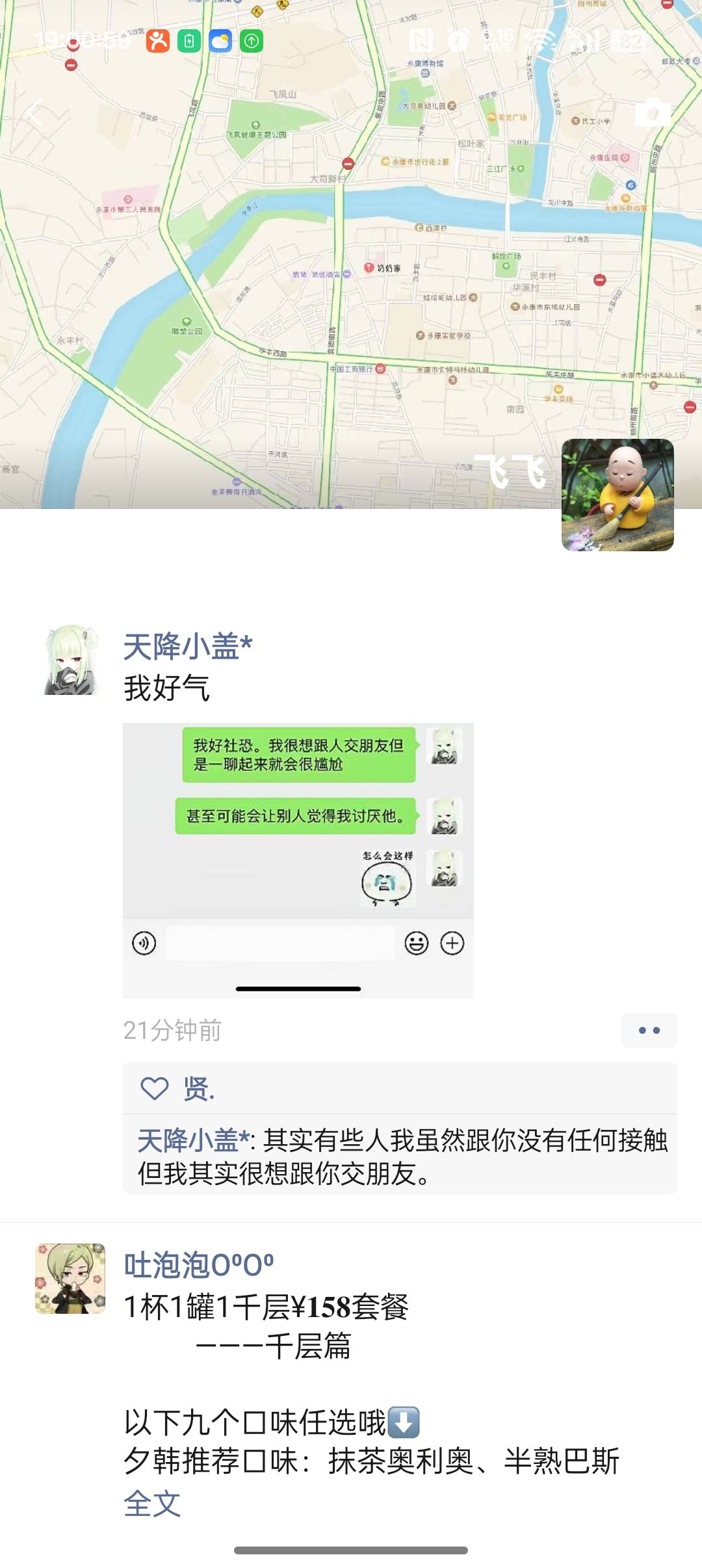
Task: Open 天降小盖*'s avatar above the post
Action: coord(71,660)
